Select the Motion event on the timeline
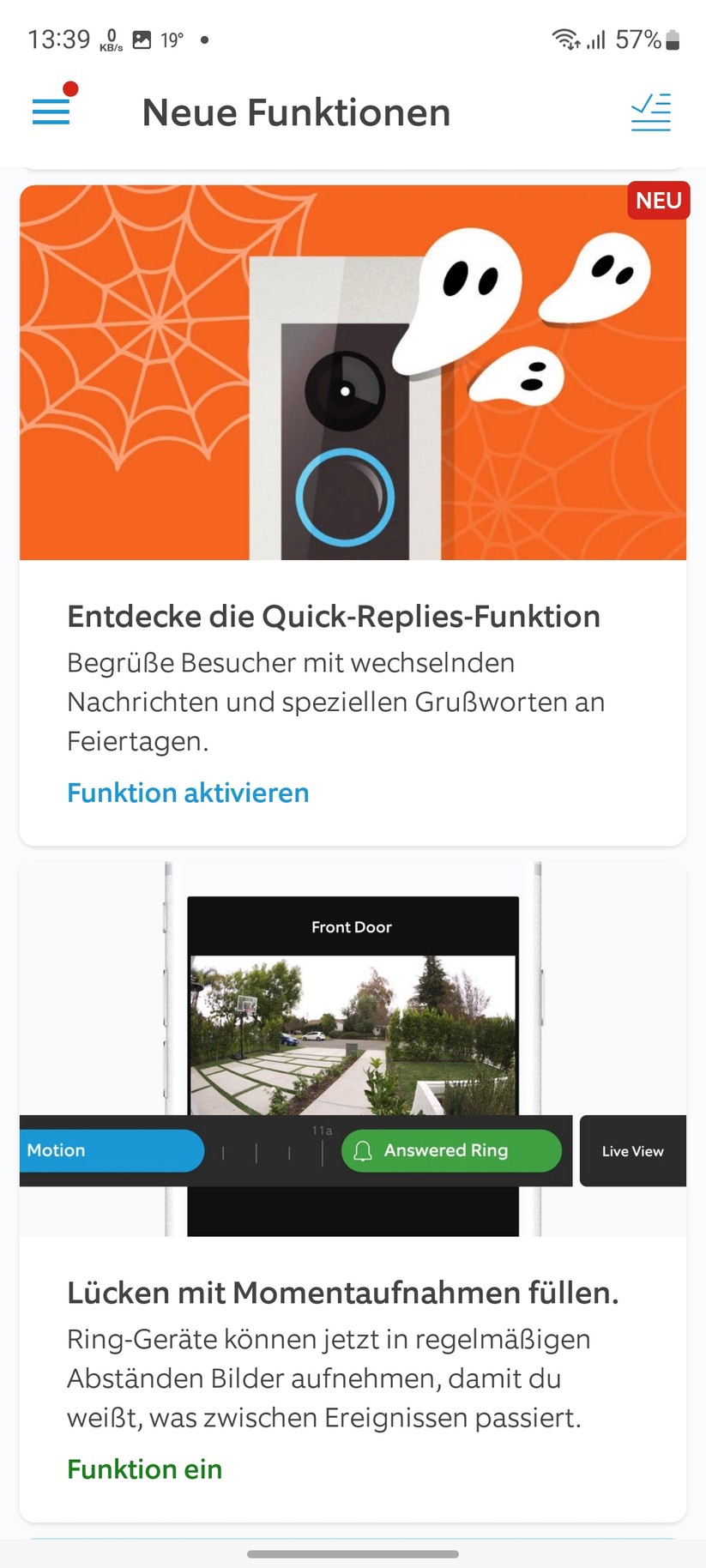The width and height of the screenshot is (706, 1568). tap(112, 1150)
